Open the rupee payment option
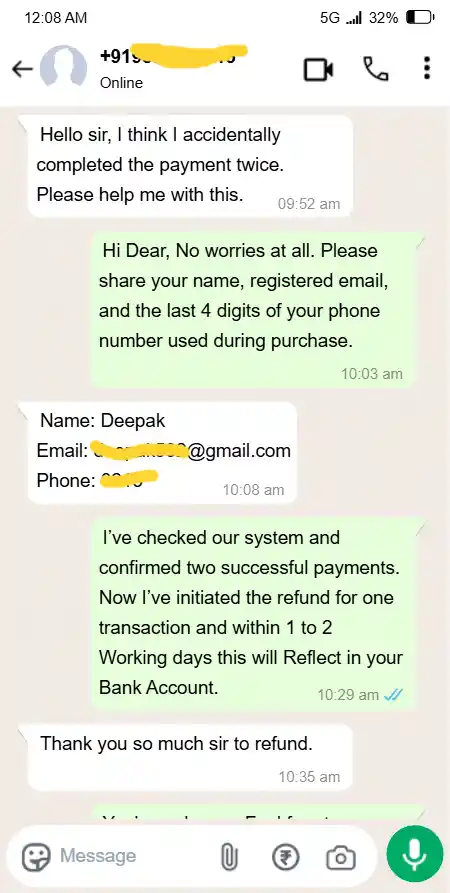 [284, 856]
